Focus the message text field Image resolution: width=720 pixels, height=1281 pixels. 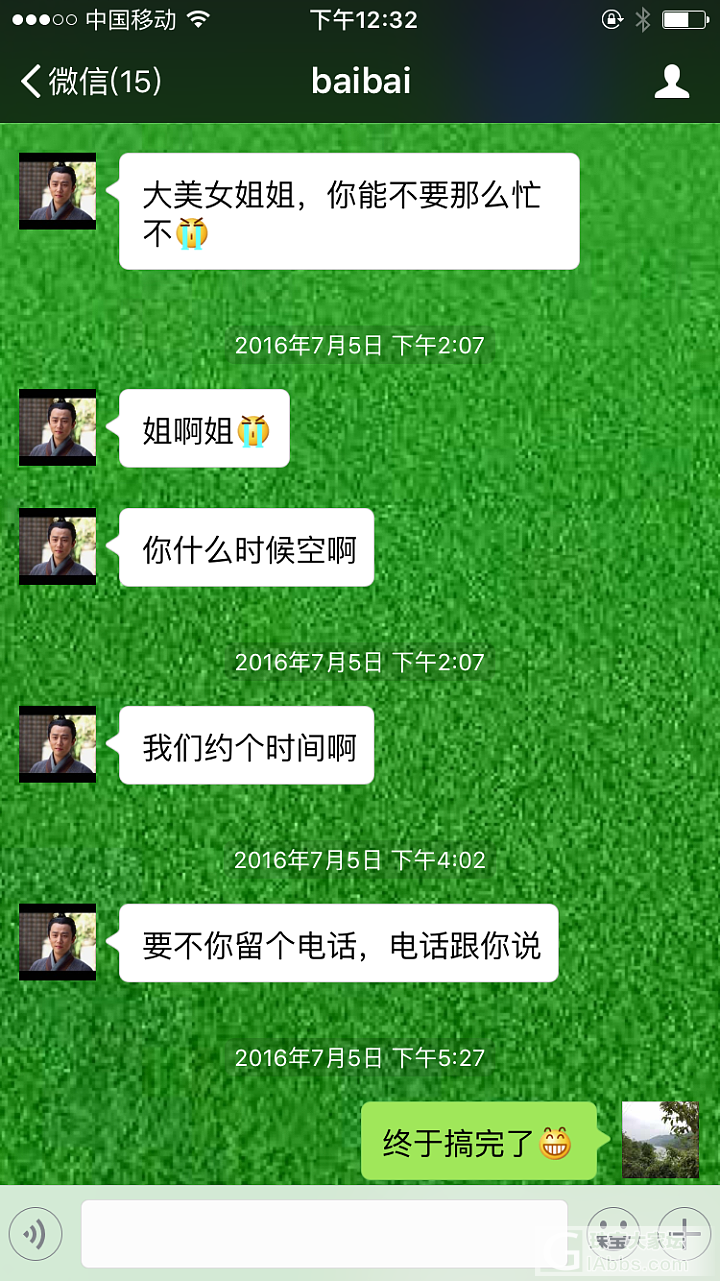pos(324,1234)
